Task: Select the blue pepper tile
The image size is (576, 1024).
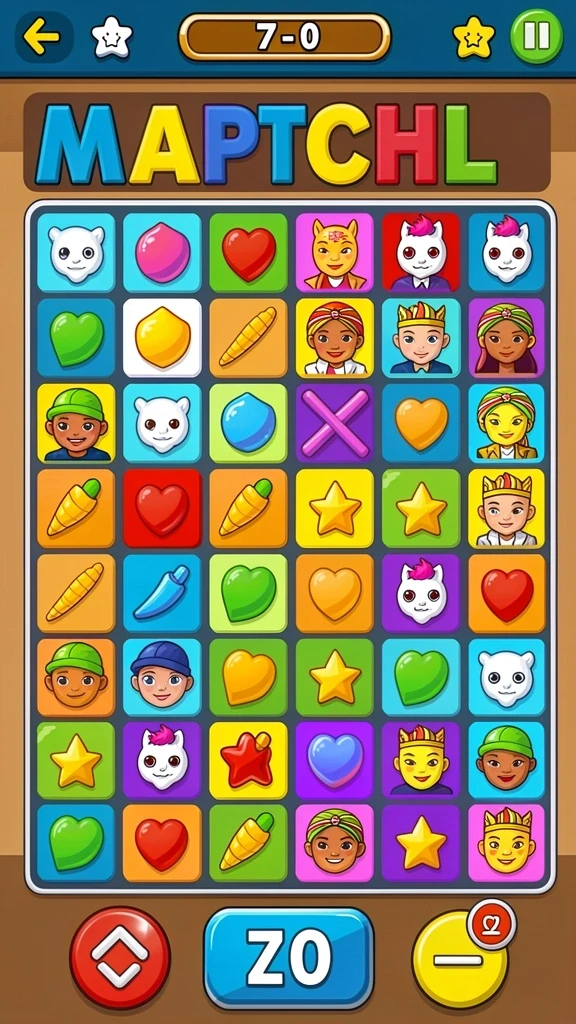Action: tap(162, 593)
